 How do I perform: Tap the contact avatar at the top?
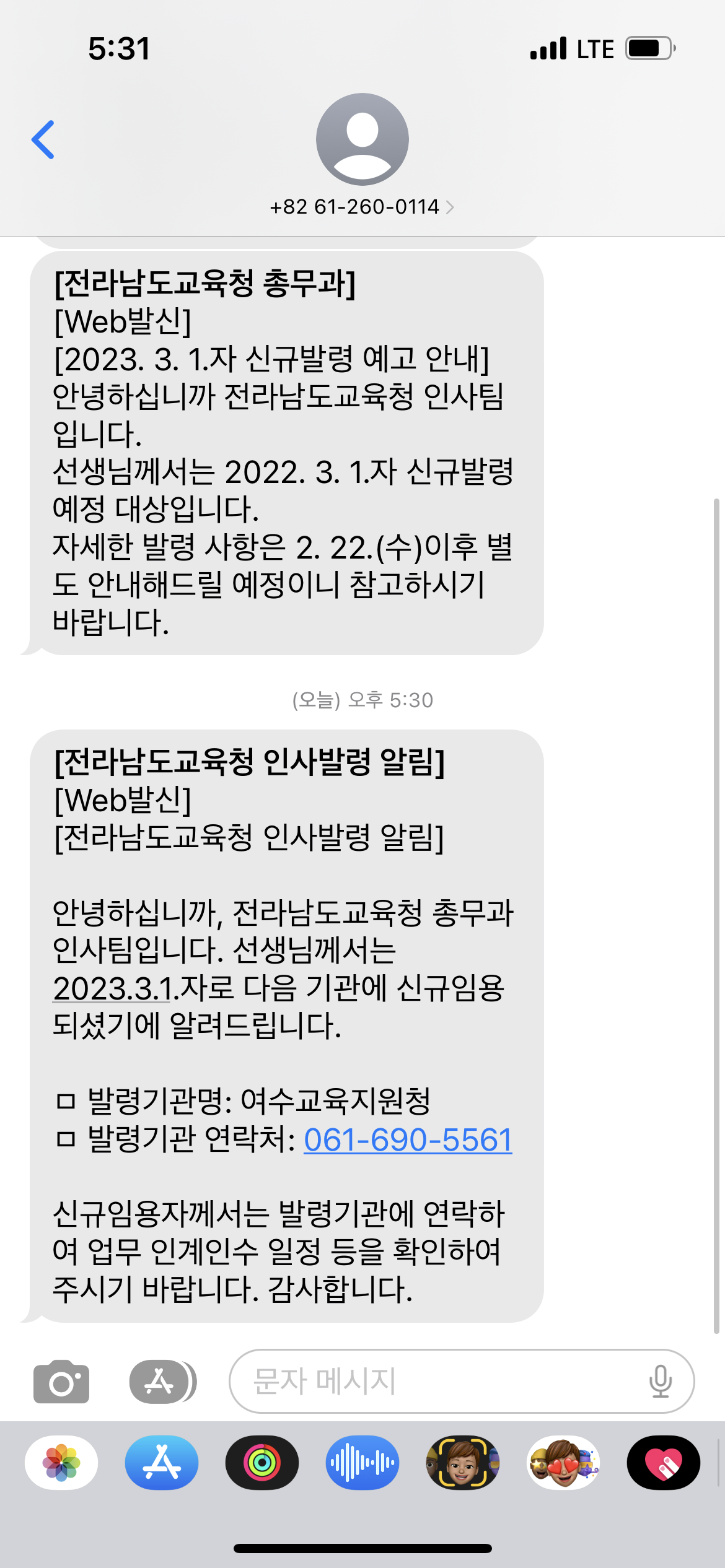tap(362, 139)
